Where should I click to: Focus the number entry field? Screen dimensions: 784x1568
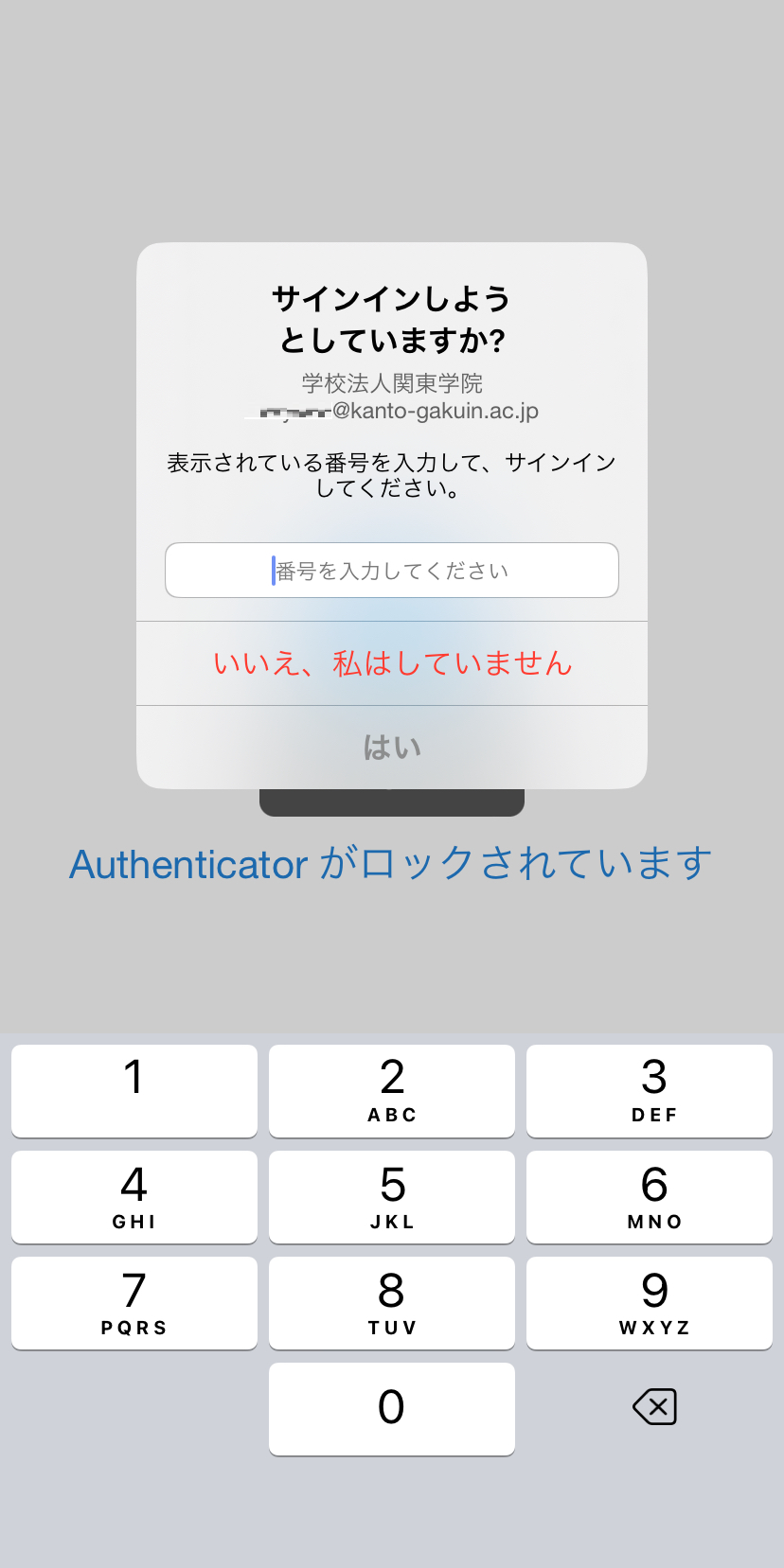pos(392,570)
